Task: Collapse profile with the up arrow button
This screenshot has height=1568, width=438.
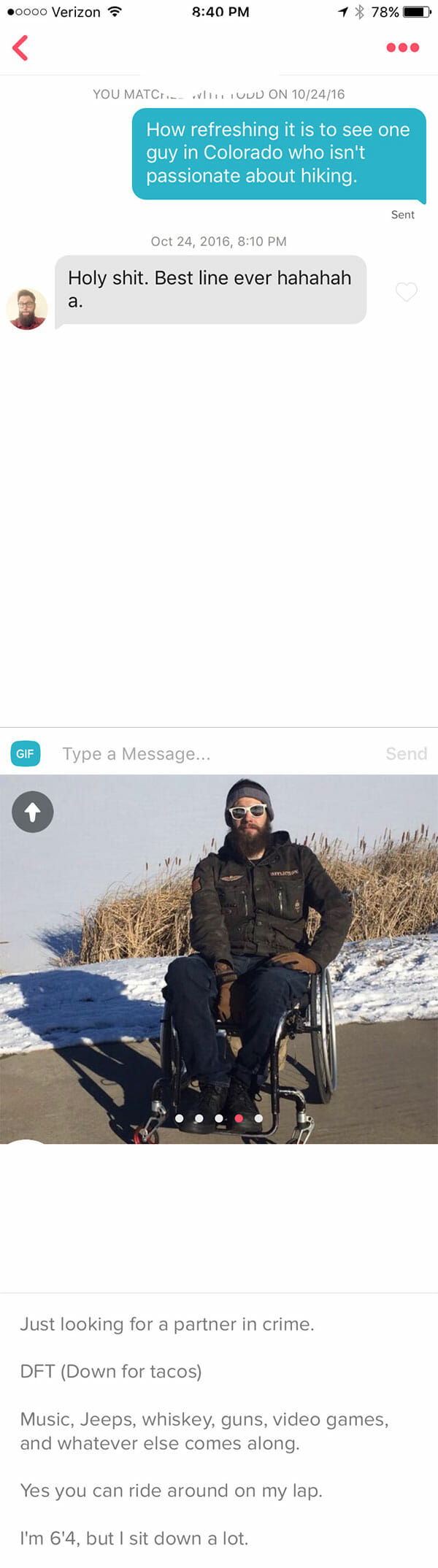Action: 32,811
